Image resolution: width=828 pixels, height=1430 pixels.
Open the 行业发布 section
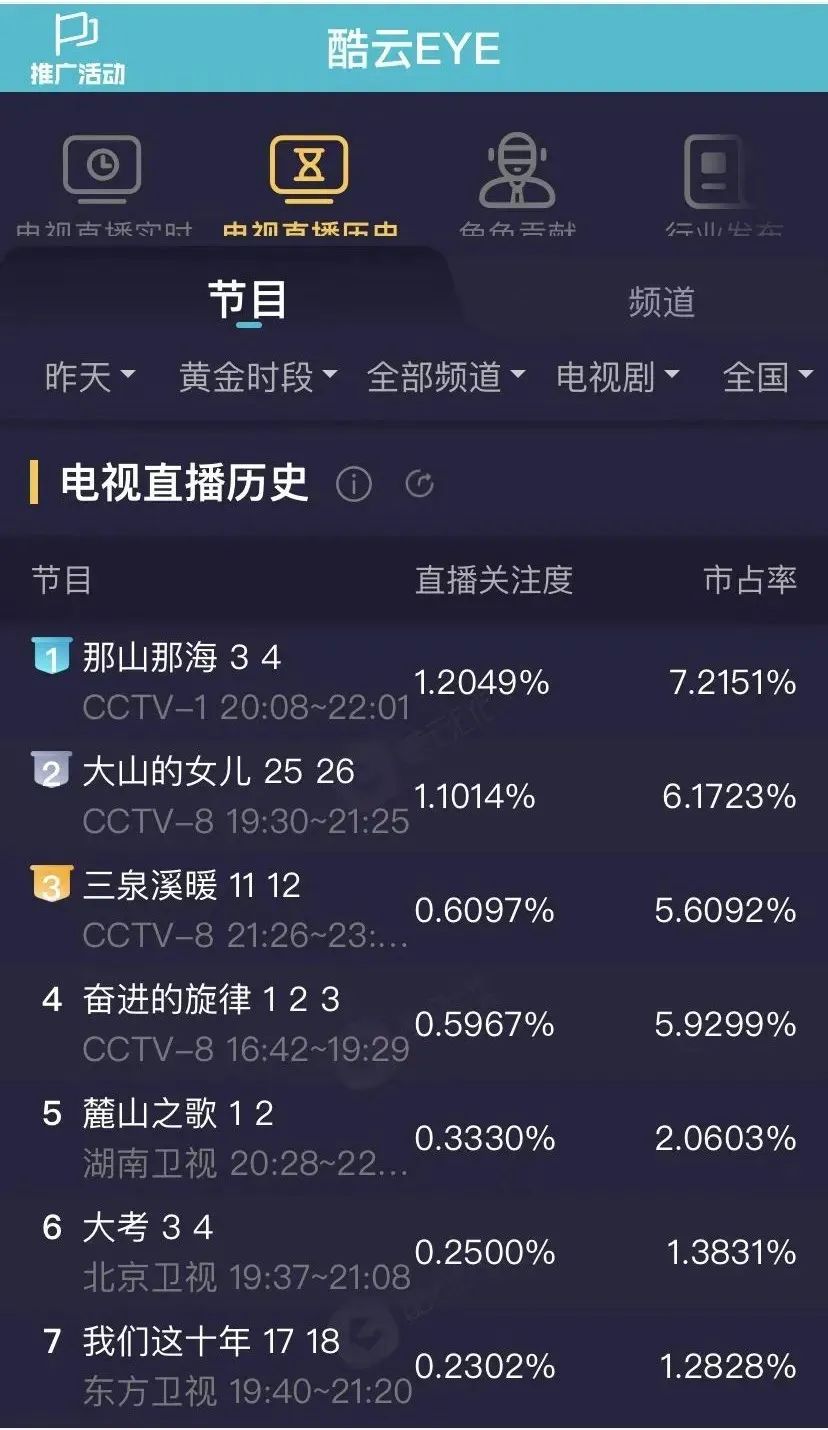click(722, 185)
